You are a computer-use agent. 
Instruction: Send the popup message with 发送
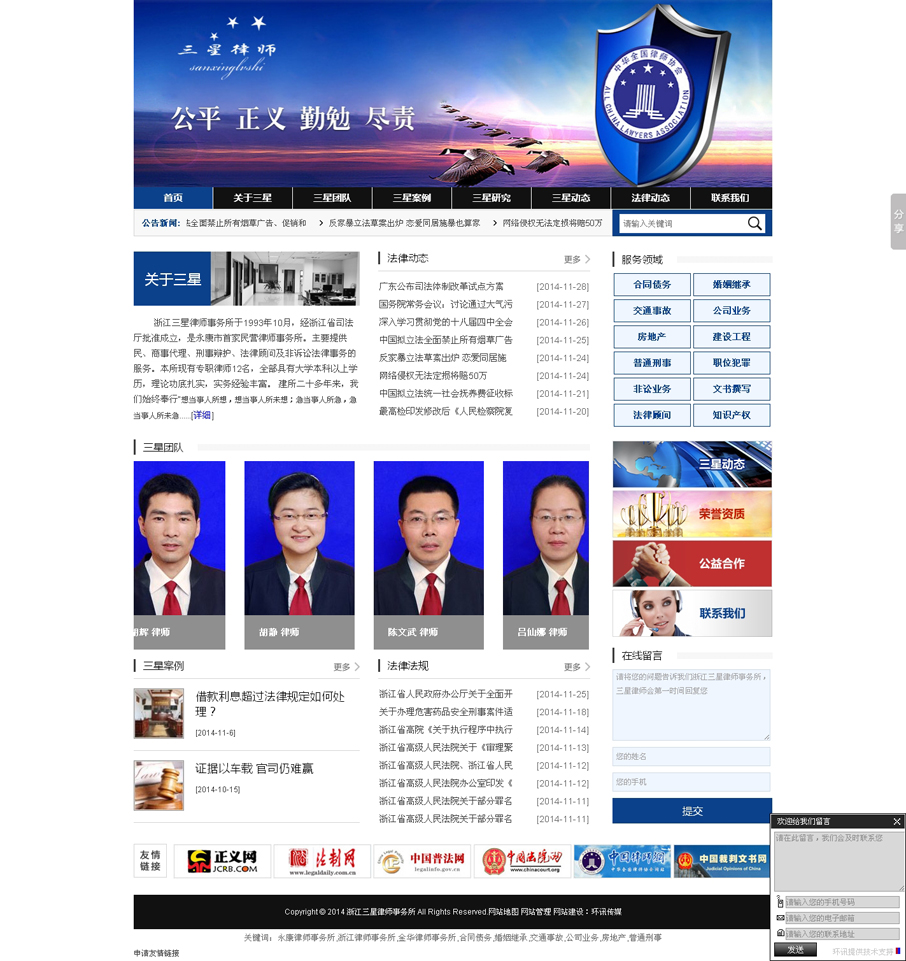coord(795,949)
